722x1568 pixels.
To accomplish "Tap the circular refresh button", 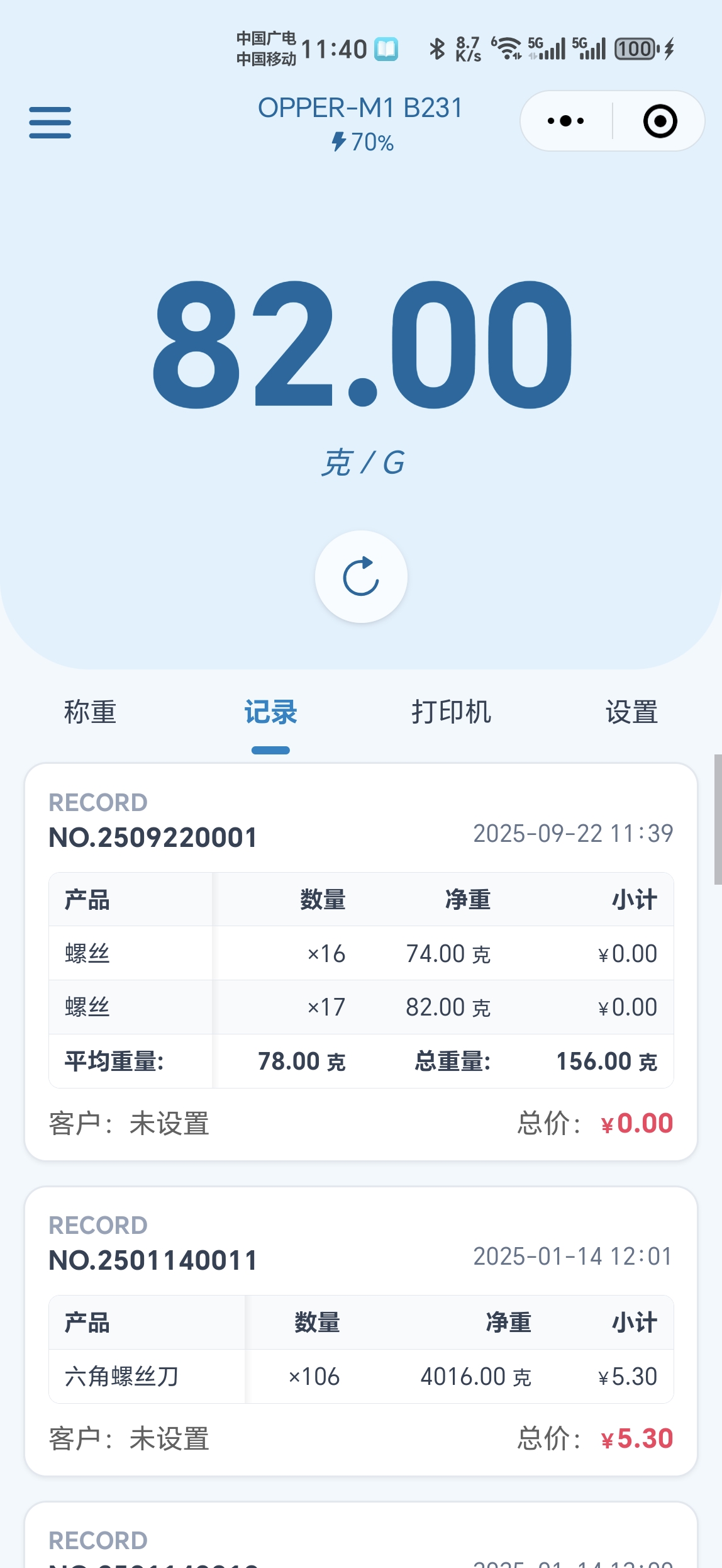I will pos(361,576).
